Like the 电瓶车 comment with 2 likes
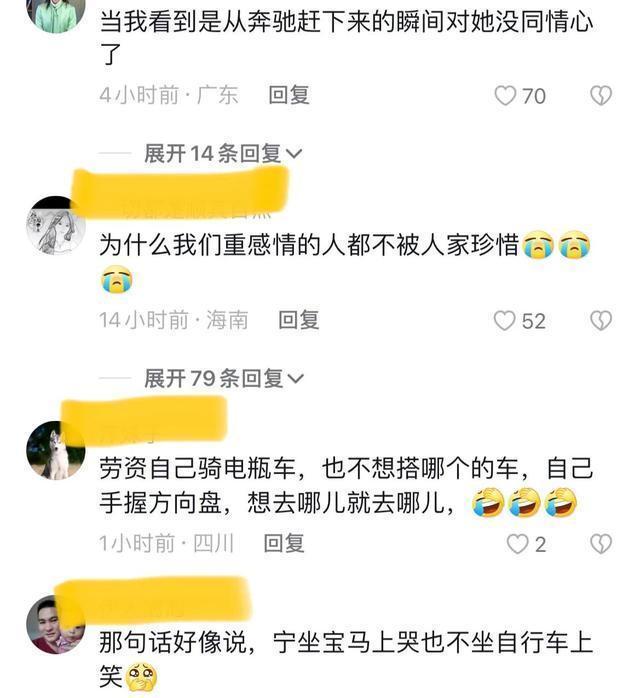Viewport: 640px width, 698px height. coord(517,544)
